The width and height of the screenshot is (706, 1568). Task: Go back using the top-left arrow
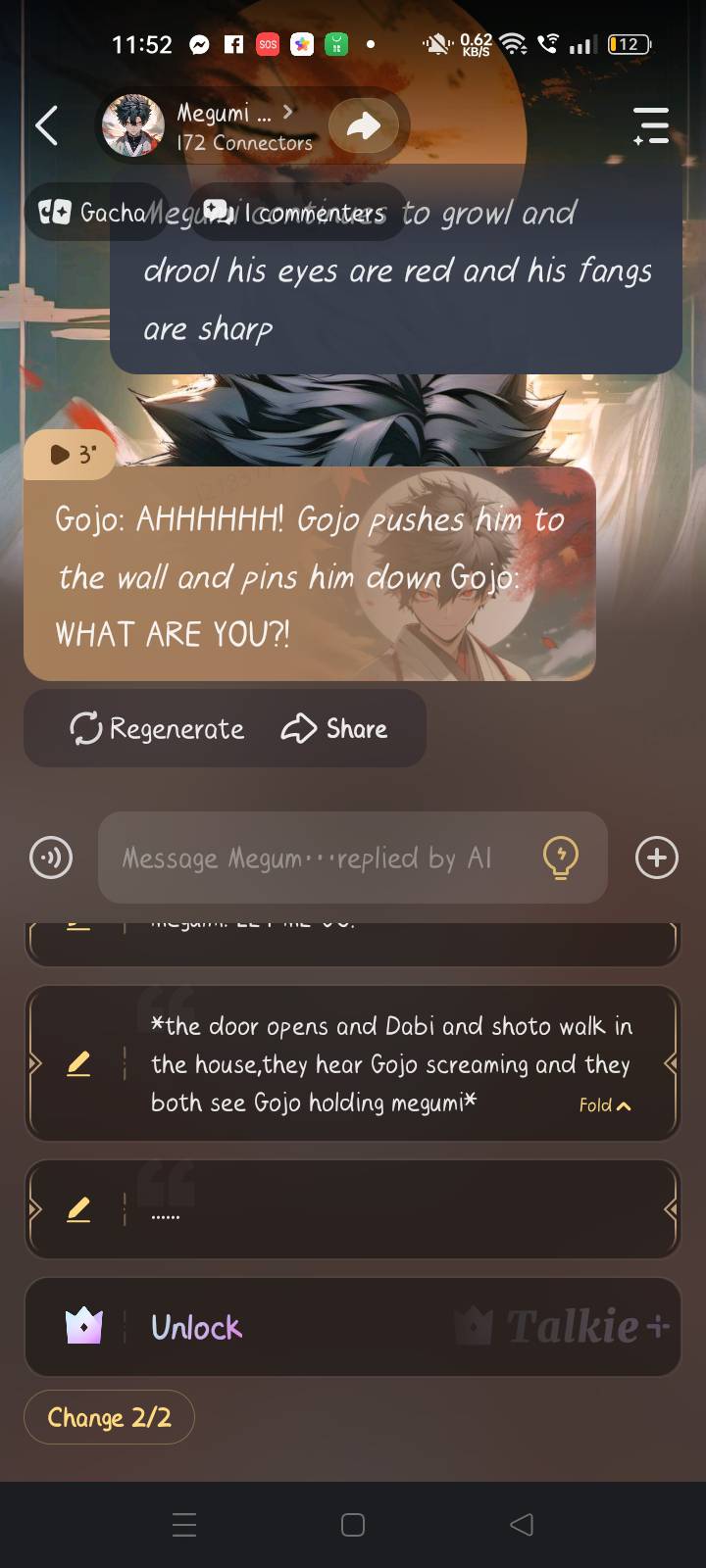click(x=46, y=126)
